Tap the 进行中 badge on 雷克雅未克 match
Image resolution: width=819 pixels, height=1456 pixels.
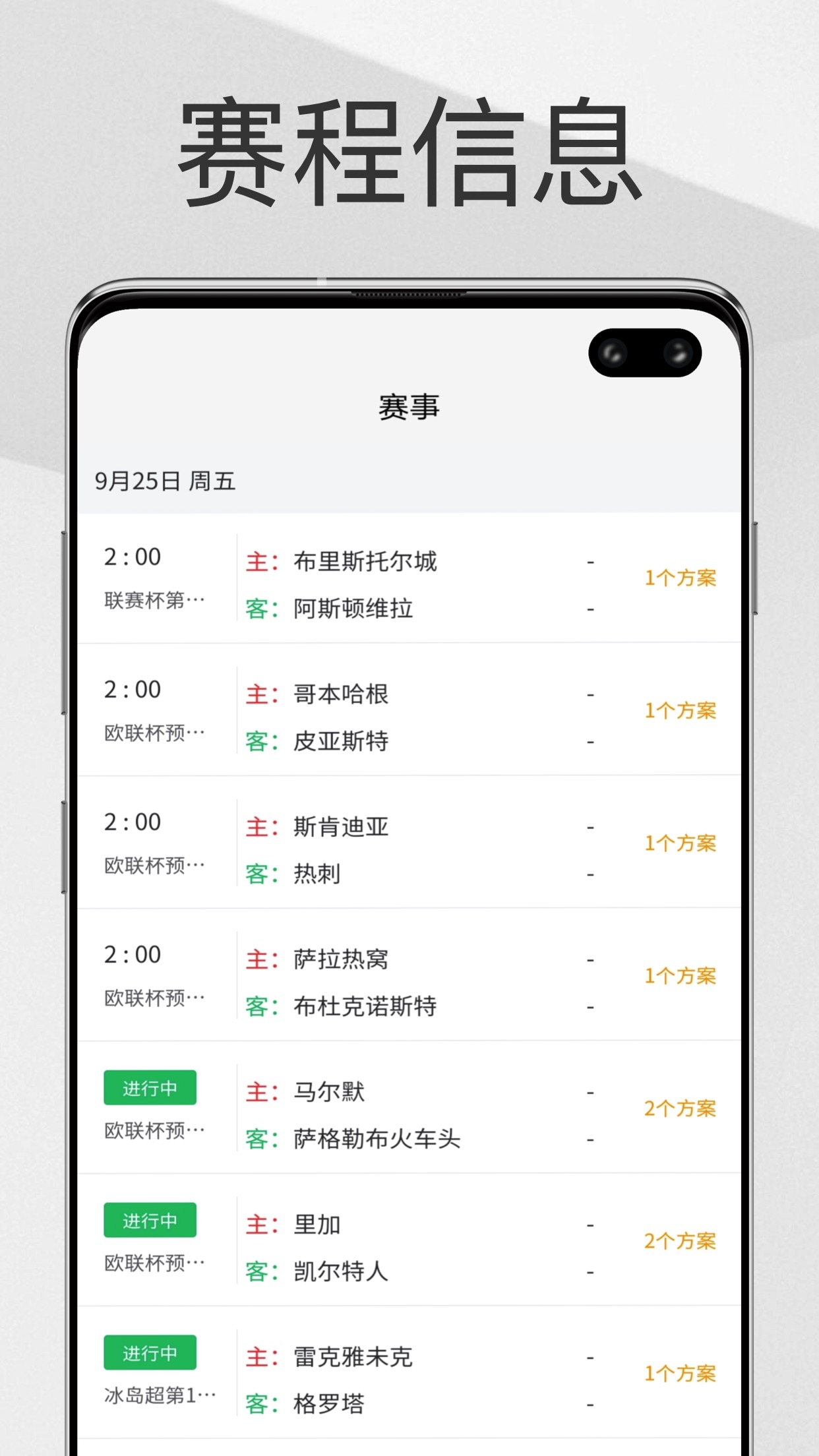point(150,1351)
